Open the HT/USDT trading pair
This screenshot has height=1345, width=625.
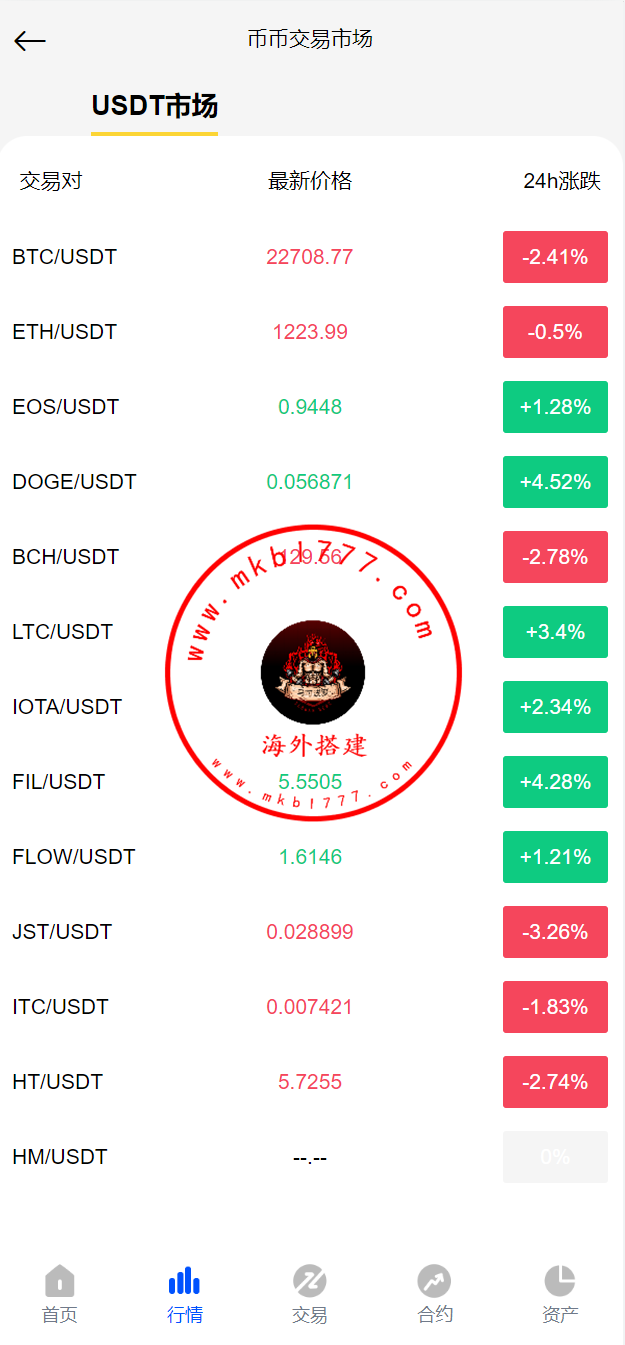pos(312,1082)
